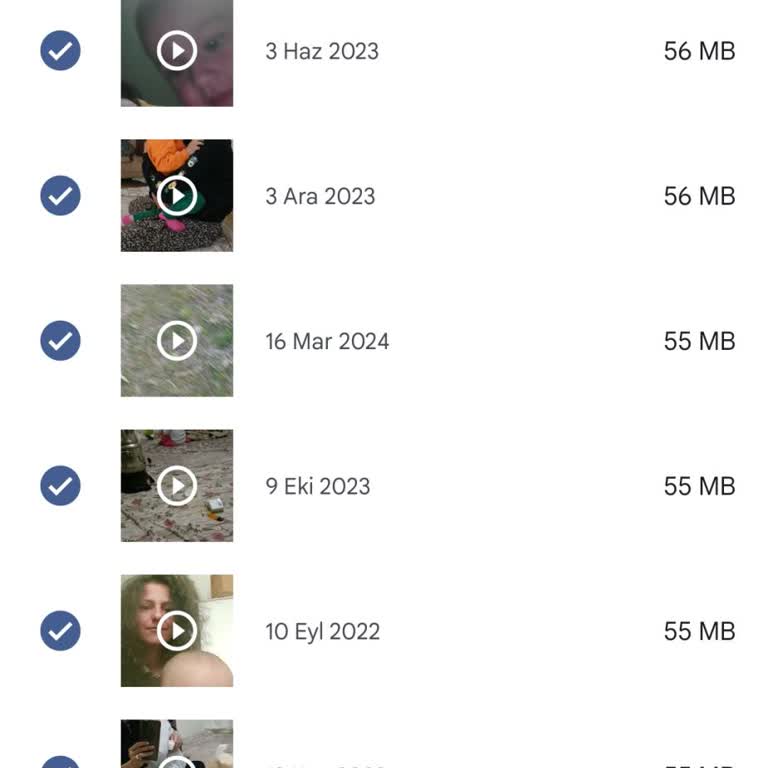
Task: Play the 3 Ara 2023 video
Action: (x=177, y=195)
